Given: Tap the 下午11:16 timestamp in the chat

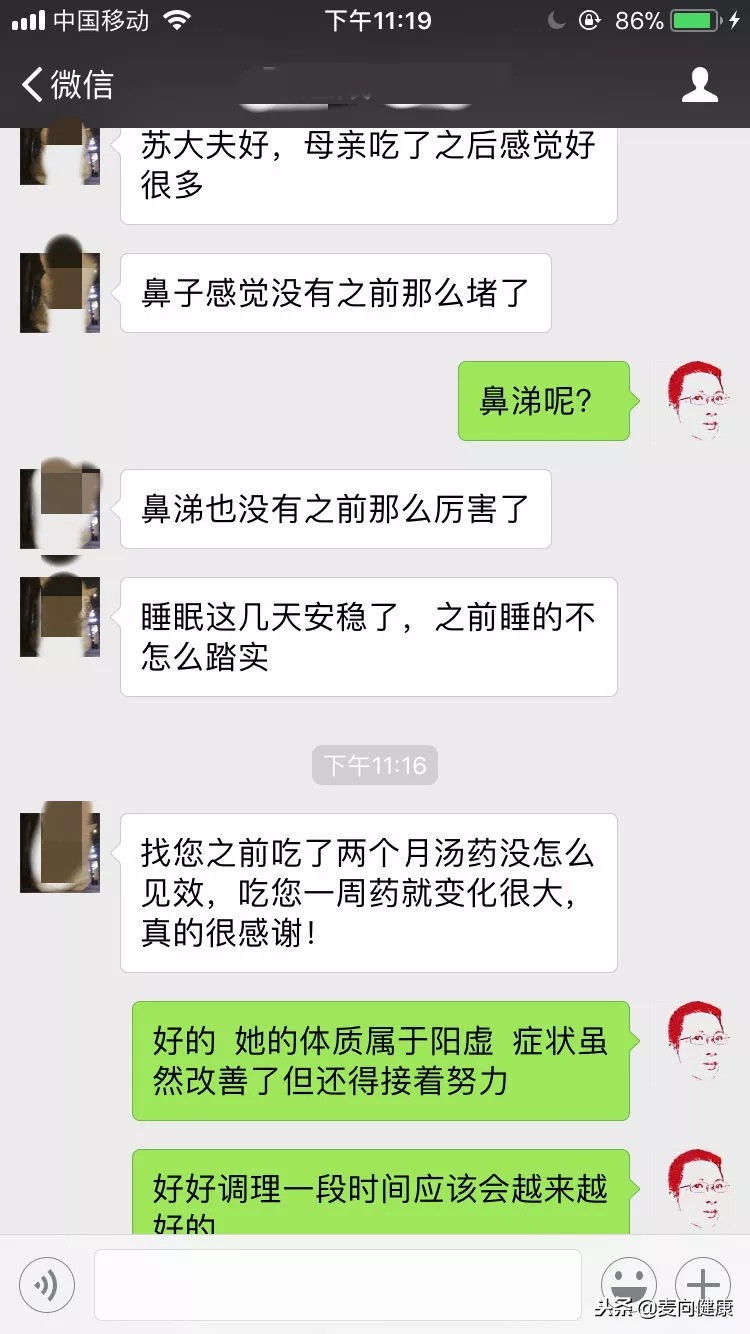Looking at the screenshot, I should tap(375, 765).
